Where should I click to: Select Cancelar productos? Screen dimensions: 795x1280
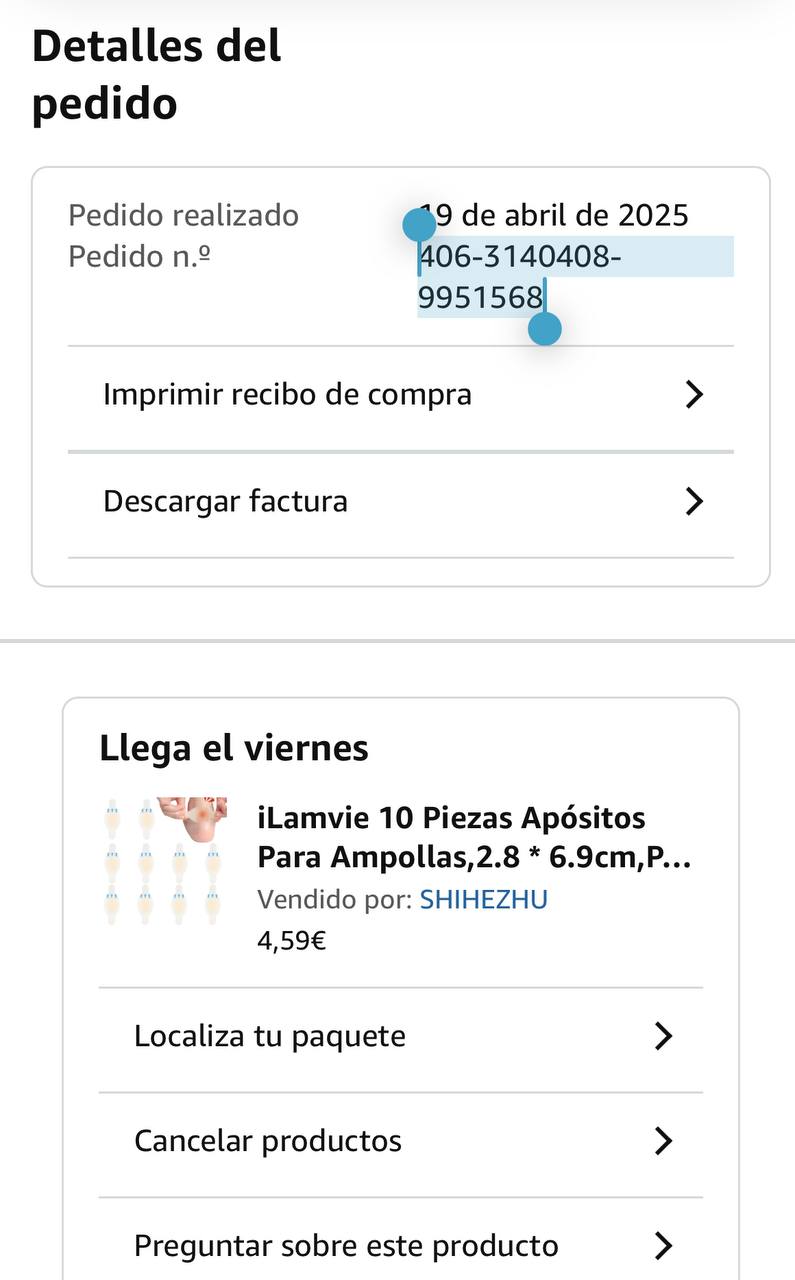pyautogui.click(x=400, y=1141)
